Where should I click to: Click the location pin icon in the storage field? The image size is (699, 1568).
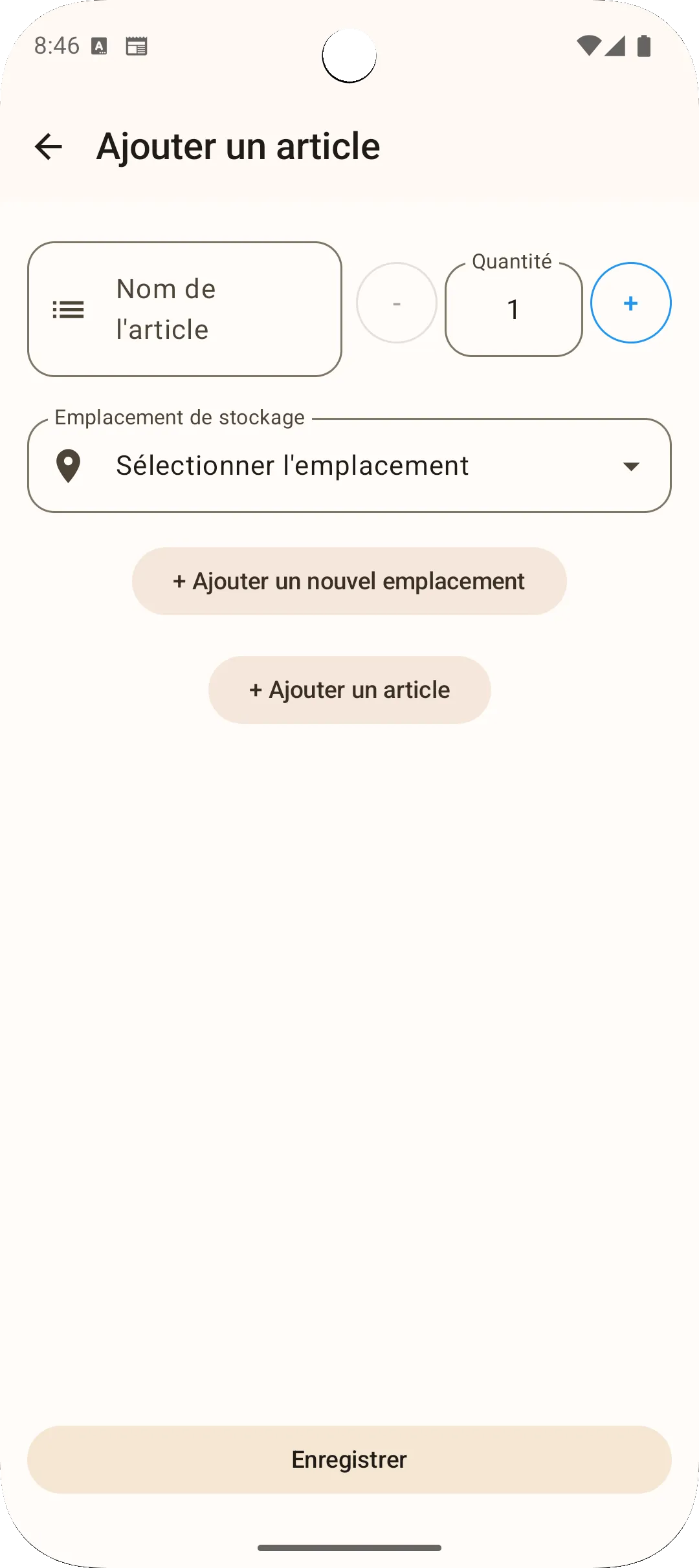point(69,465)
